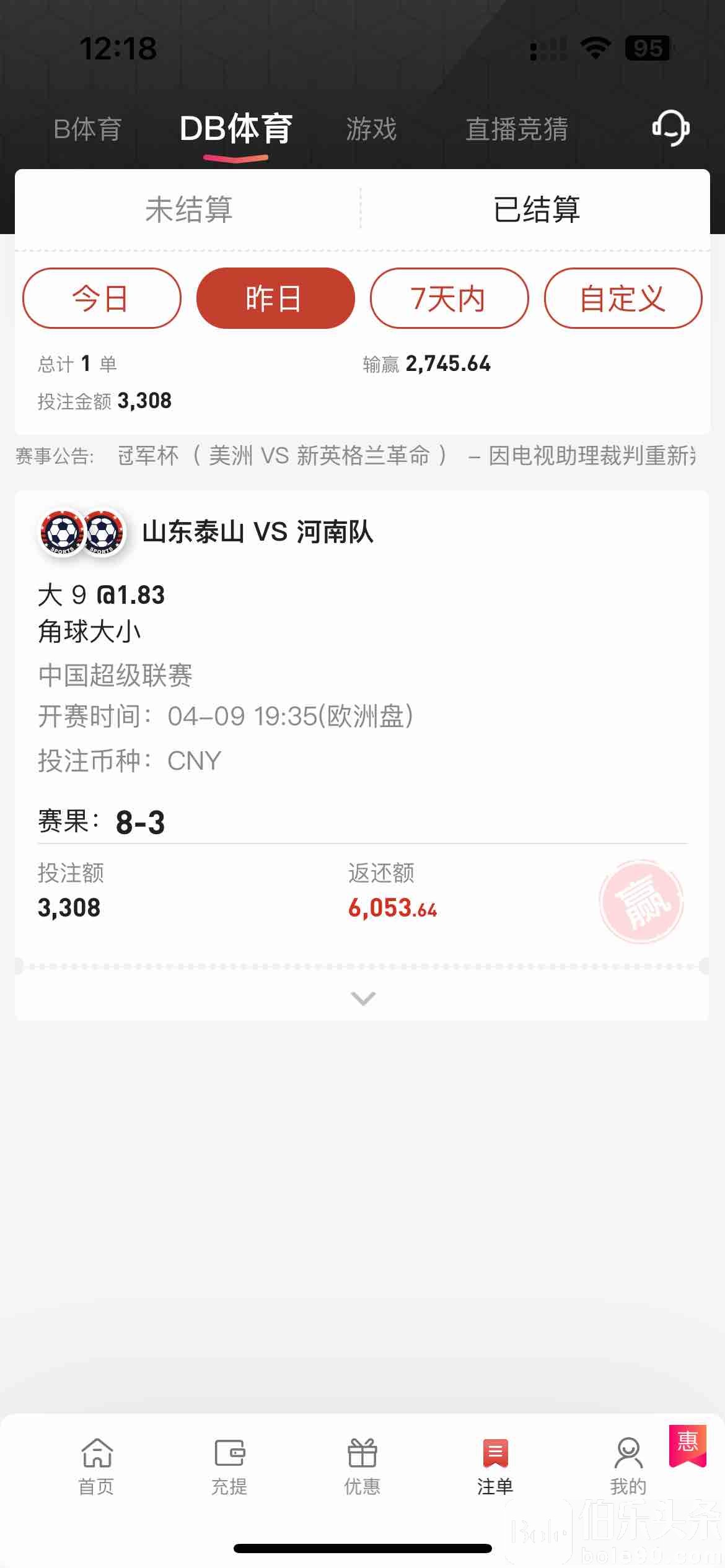Image resolution: width=725 pixels, height=1568 pixels.
Task: Switch to 游戏 tab
Action: (x=371, y=129)
